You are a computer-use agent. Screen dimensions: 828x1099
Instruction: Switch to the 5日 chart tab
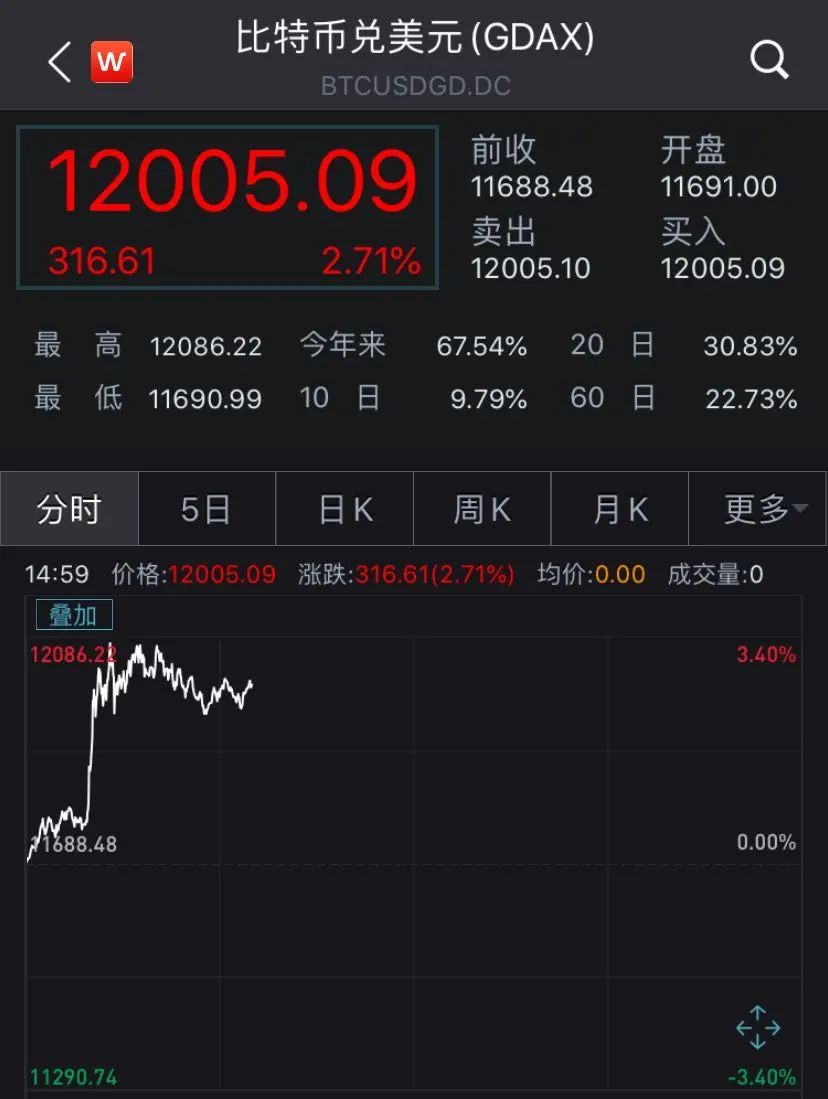[x=206, y=509]
